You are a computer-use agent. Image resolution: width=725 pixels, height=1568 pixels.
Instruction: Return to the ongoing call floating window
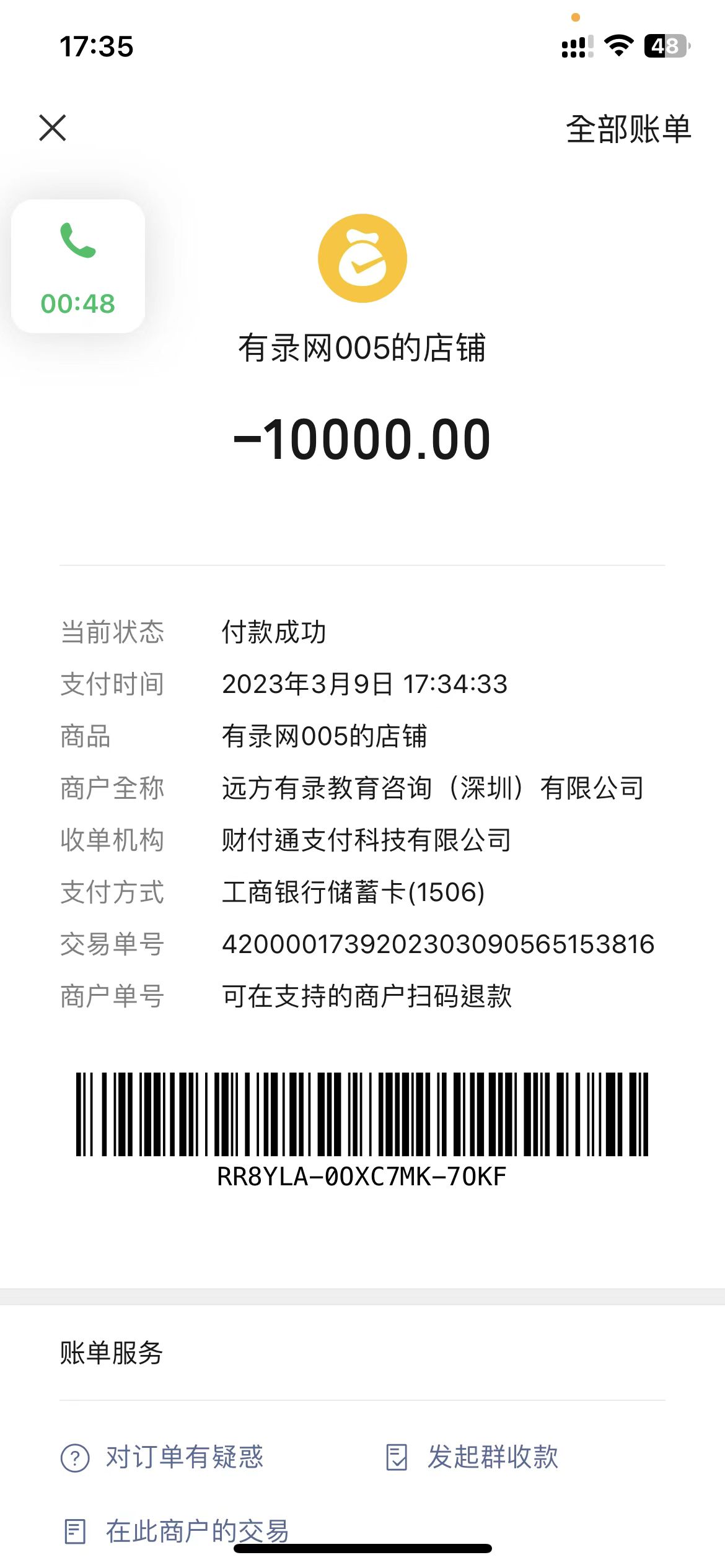click(78, 266)
